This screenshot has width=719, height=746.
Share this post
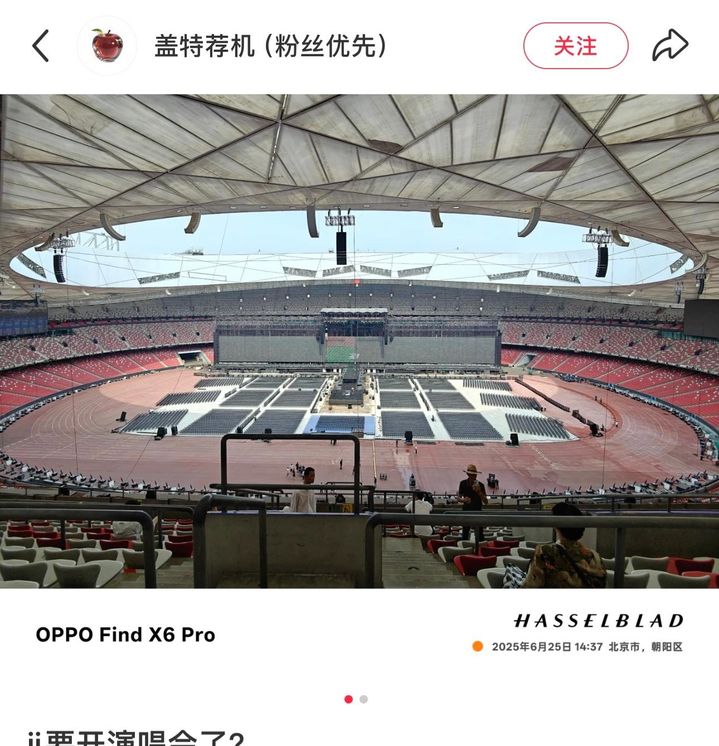(669, 45)
